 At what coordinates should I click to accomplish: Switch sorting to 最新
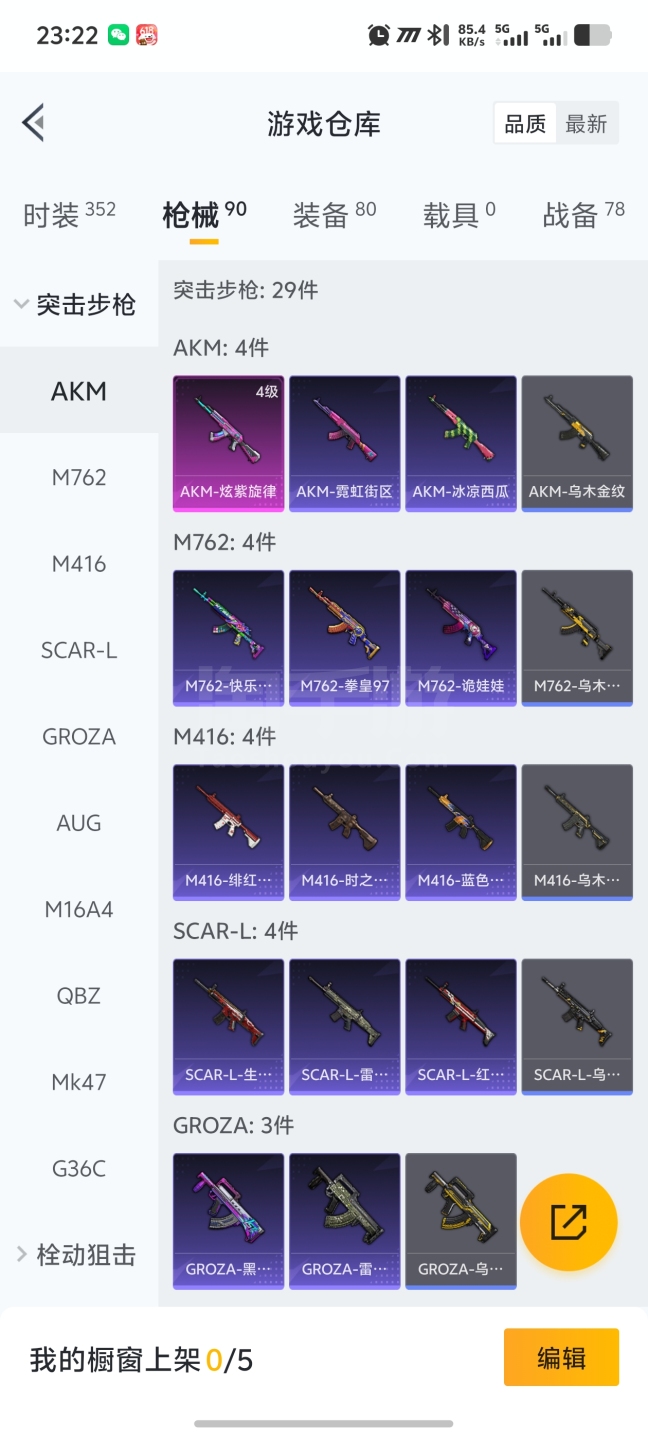586,124
